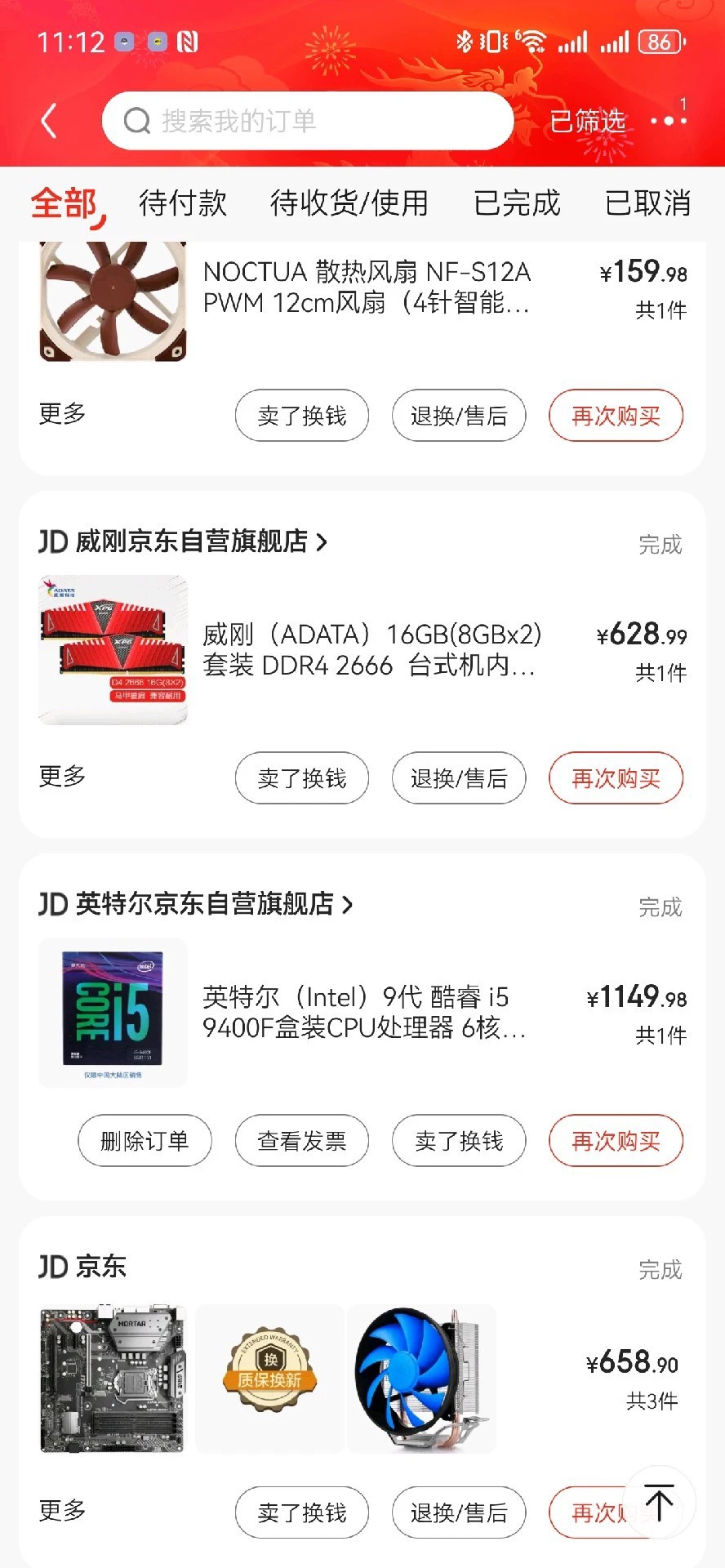This screenshot has width=725, height=1568.
Task: Tap the 搜索我的订单 search field
Action: [x=307, y=121]
